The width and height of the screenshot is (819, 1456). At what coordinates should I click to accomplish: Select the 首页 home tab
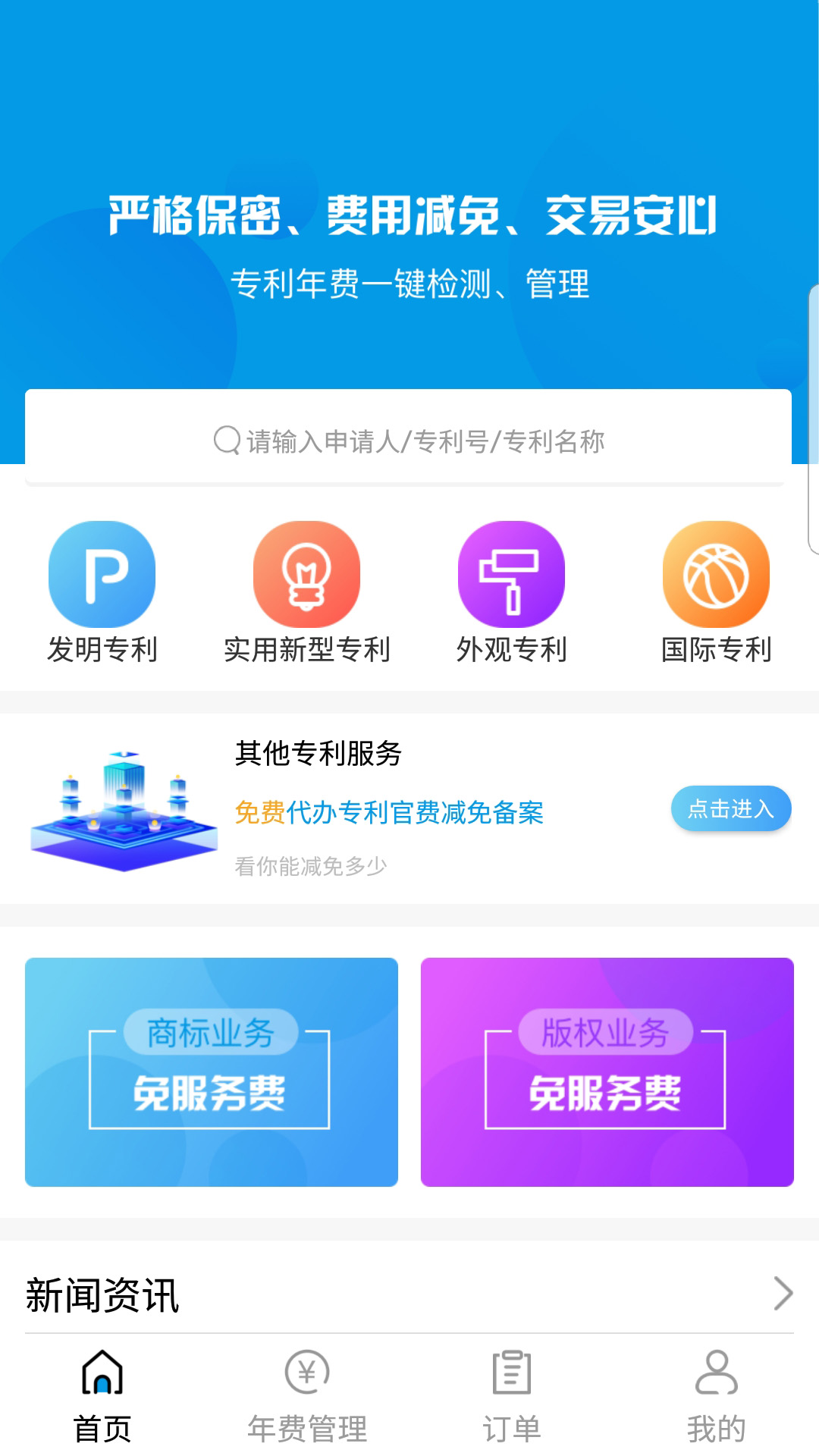[102, 1395]
